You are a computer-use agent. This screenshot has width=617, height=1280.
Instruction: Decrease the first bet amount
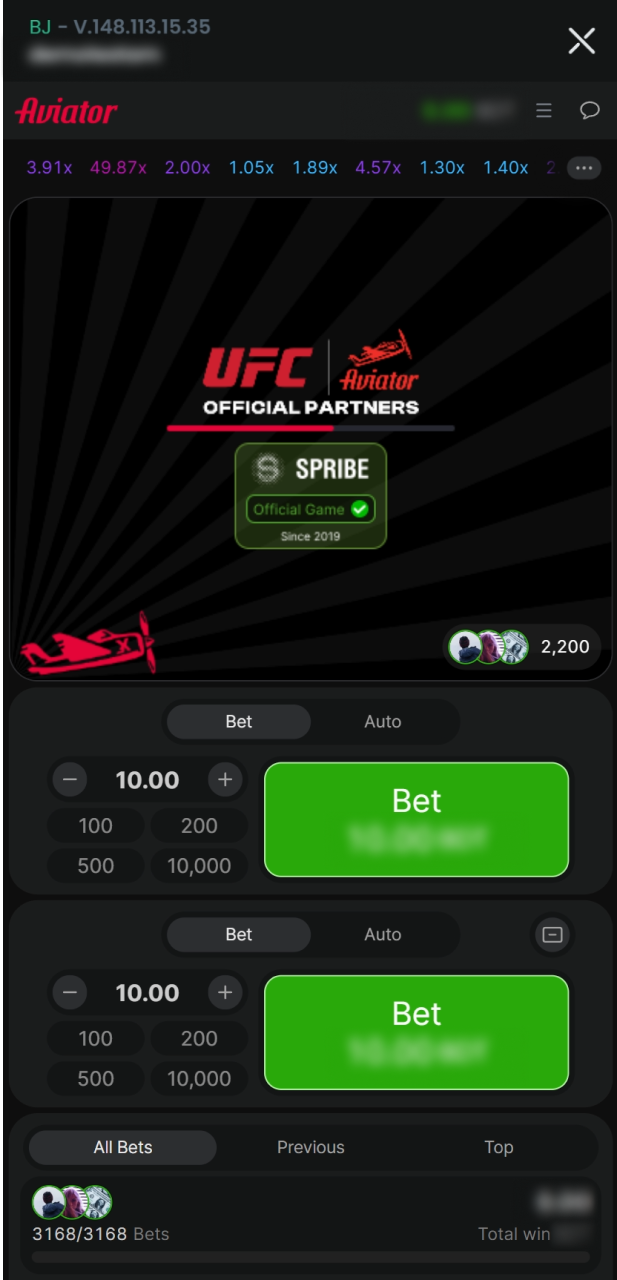pos(70,780)
